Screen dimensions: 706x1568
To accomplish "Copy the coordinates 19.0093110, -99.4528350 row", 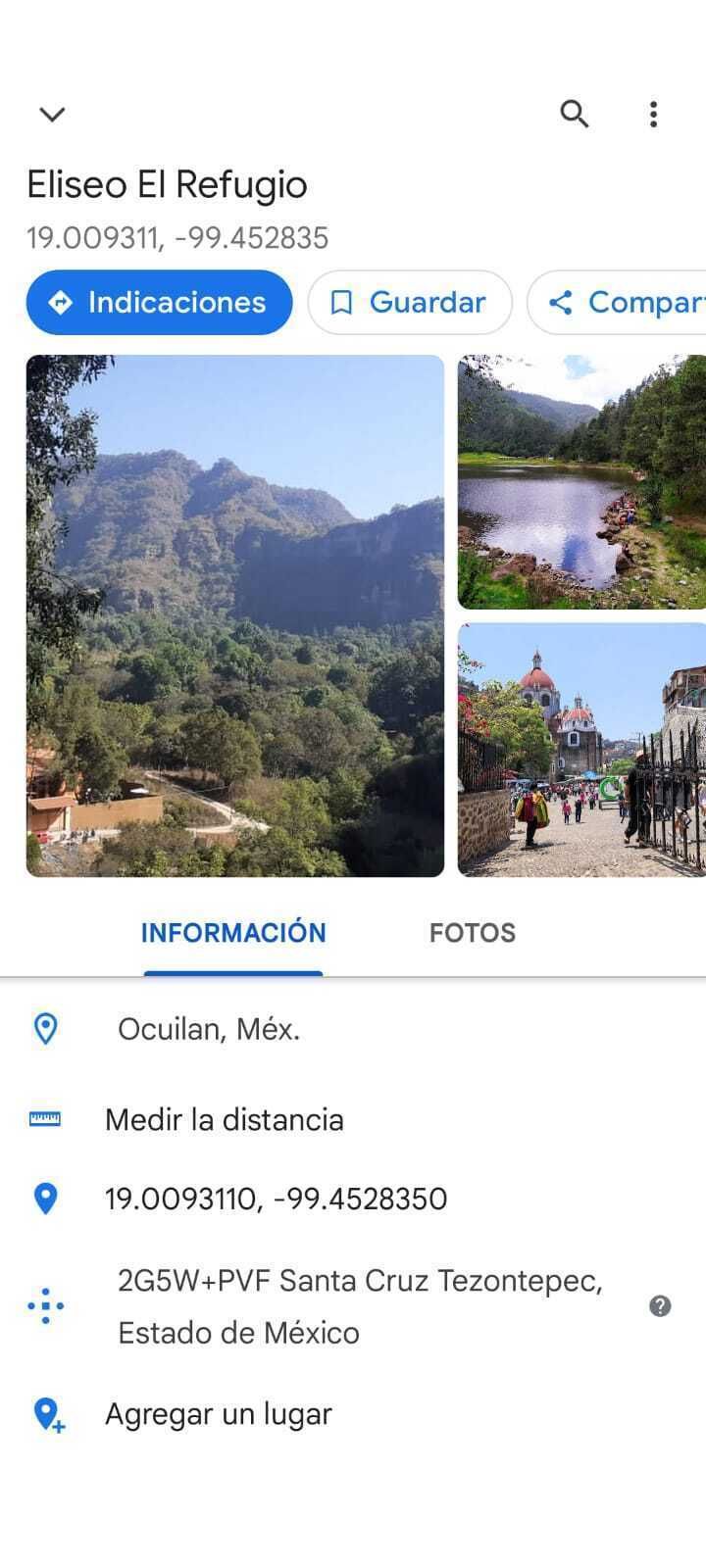I will click(276, 1199).
